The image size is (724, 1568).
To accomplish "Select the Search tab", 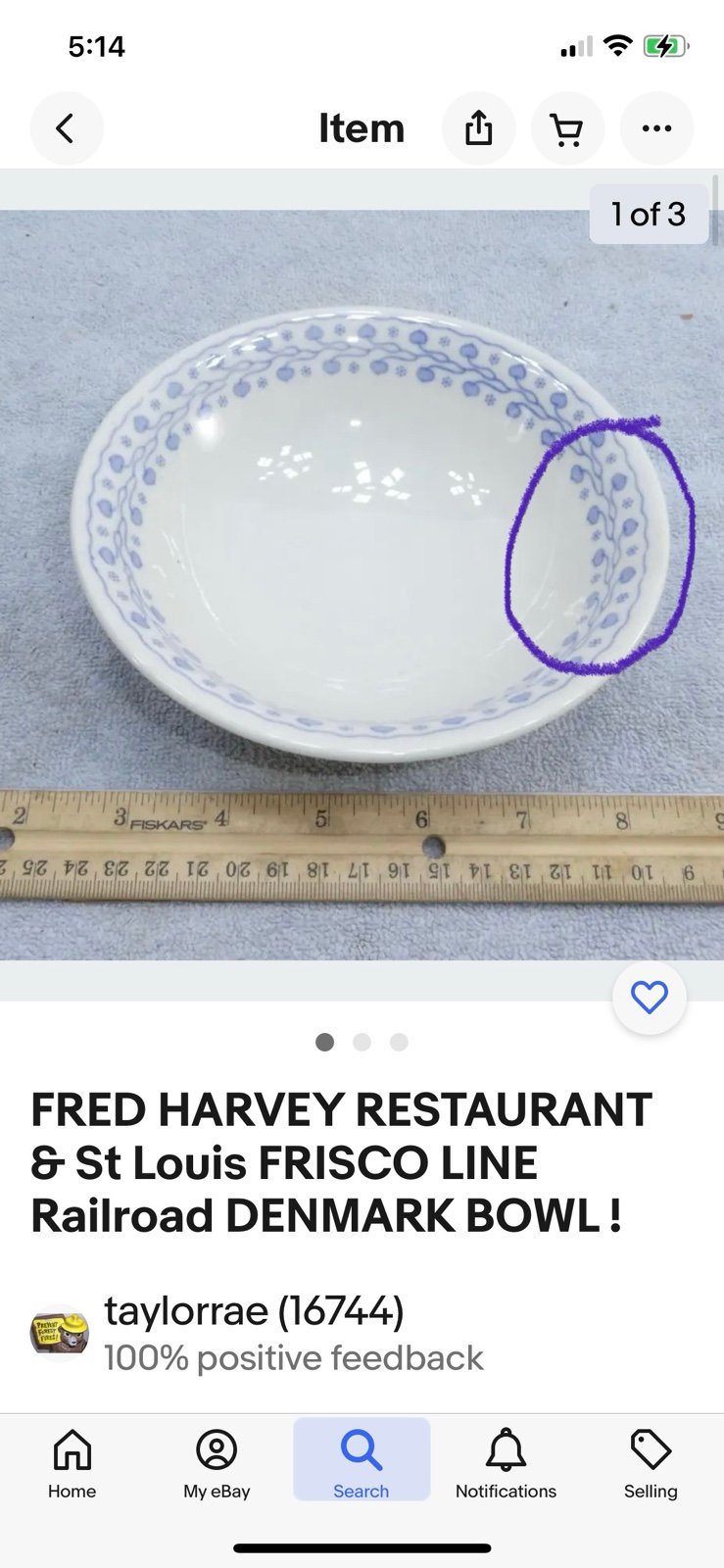I will (362, 1459).
